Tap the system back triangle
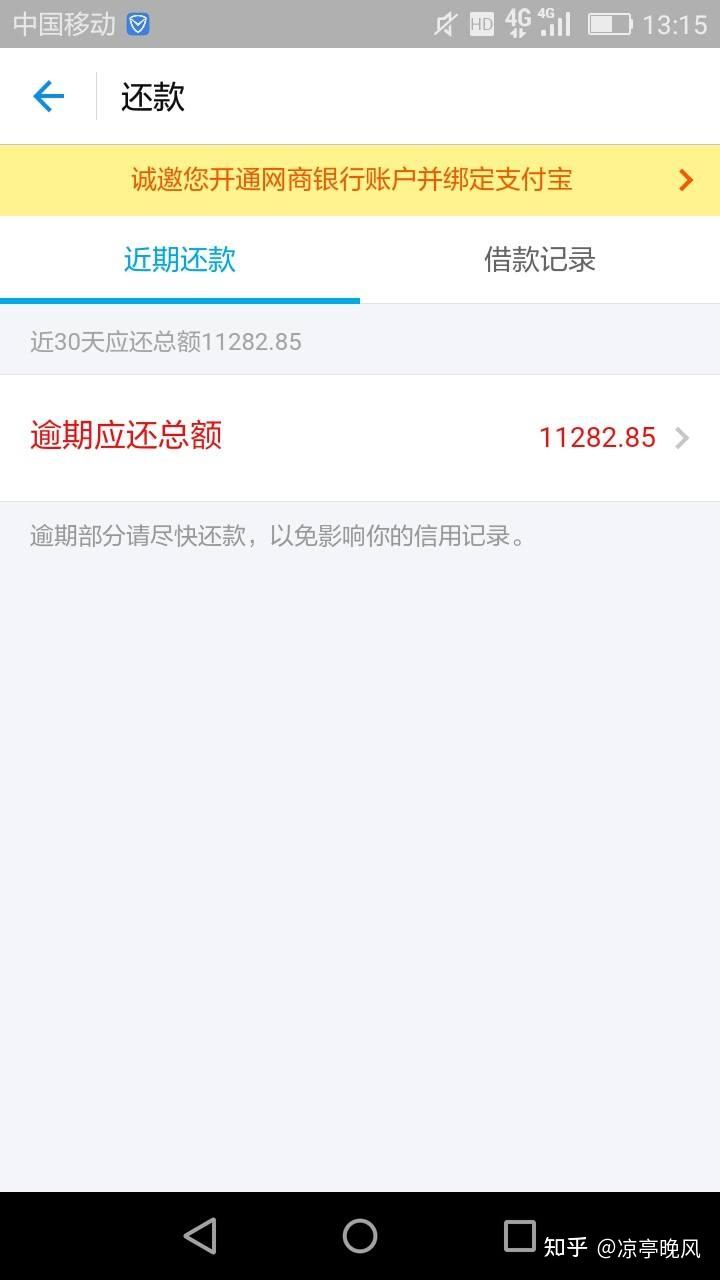The width and height of the screenshot is (720, 1280). point(200,1236)
